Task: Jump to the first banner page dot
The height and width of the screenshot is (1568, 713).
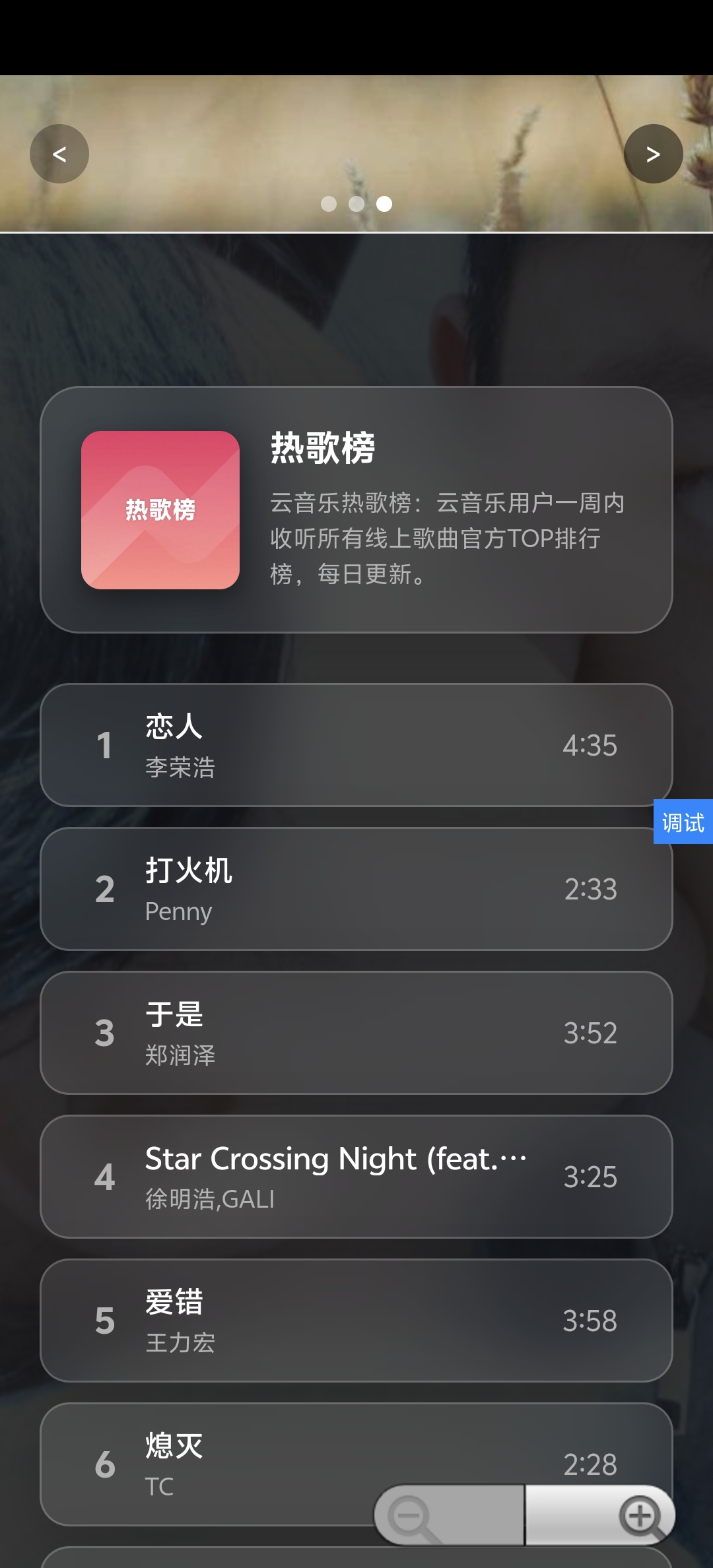Action: click(329, 204)
